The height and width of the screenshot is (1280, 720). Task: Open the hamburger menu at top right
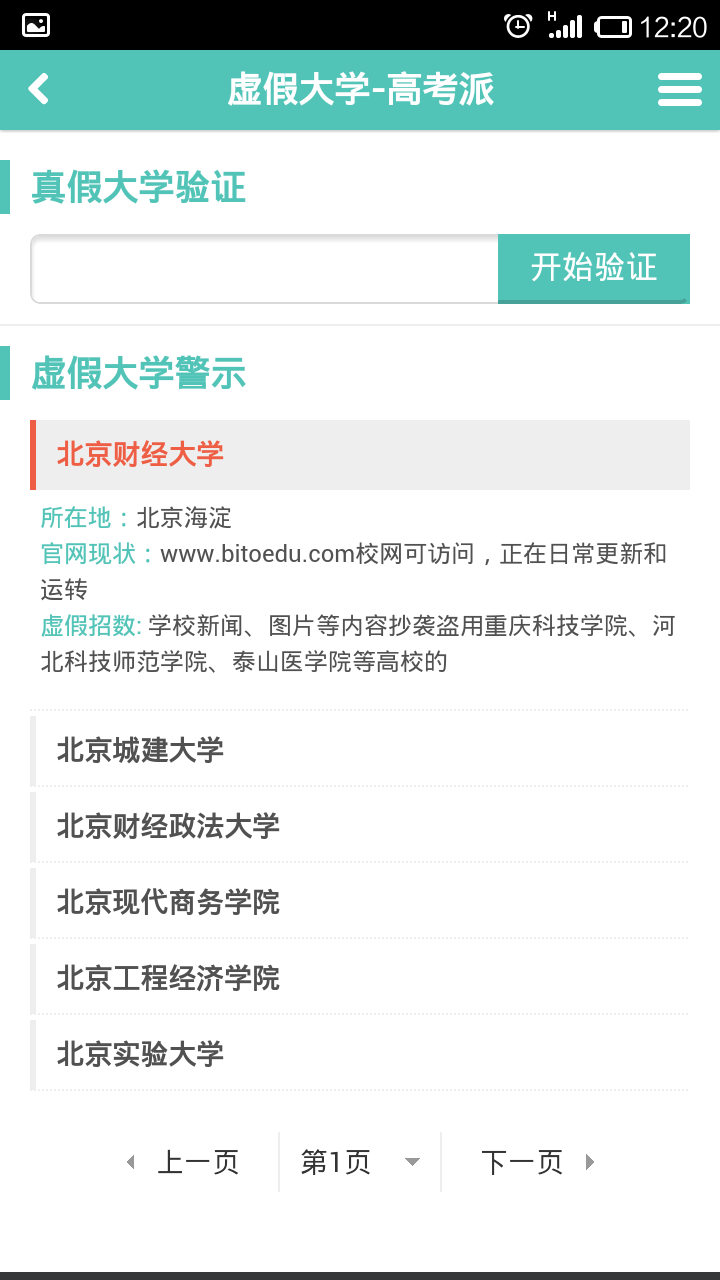pos(679,89)
